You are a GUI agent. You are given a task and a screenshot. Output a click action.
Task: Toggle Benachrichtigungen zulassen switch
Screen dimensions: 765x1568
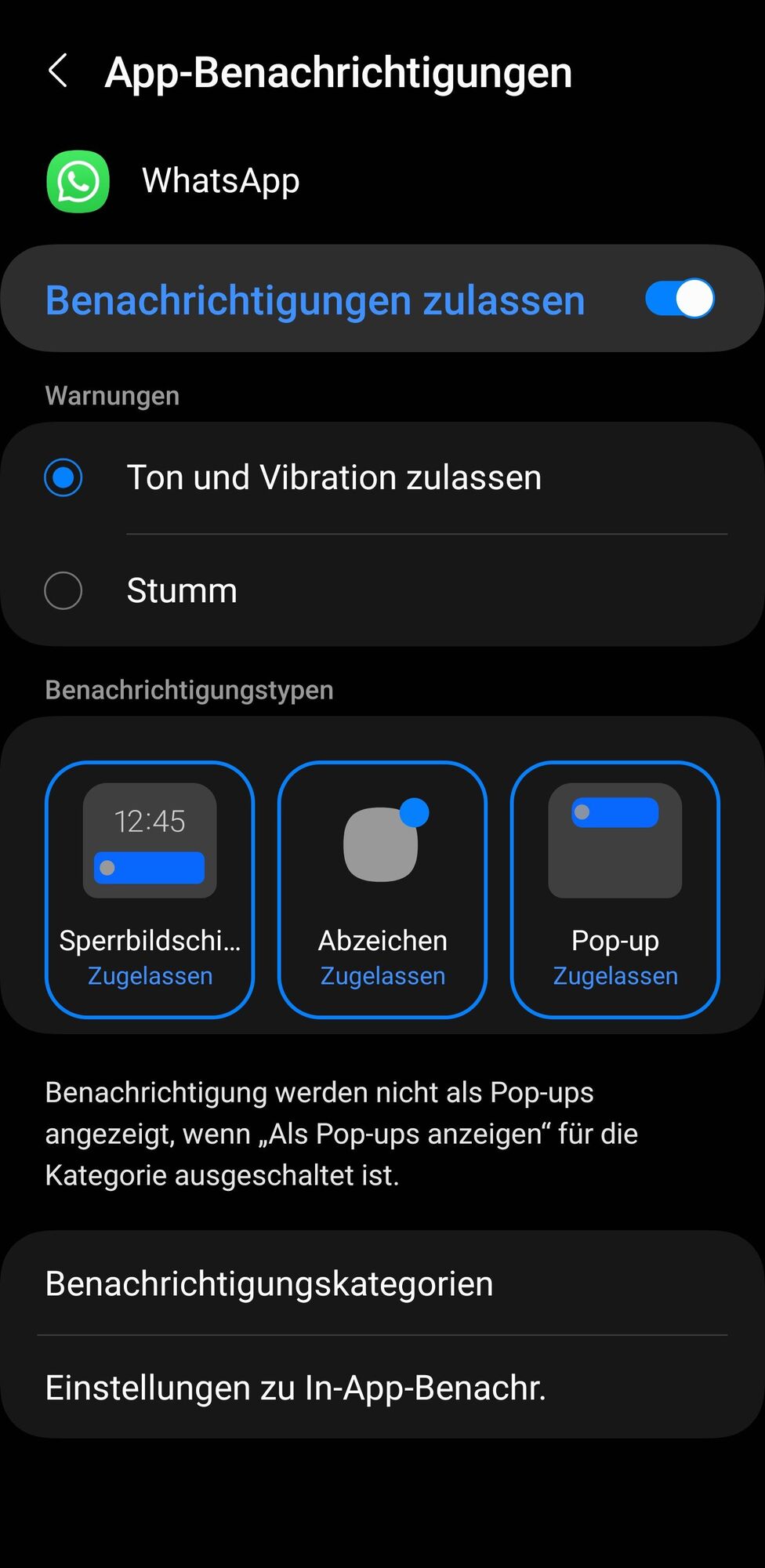click(x=679, y=299)
